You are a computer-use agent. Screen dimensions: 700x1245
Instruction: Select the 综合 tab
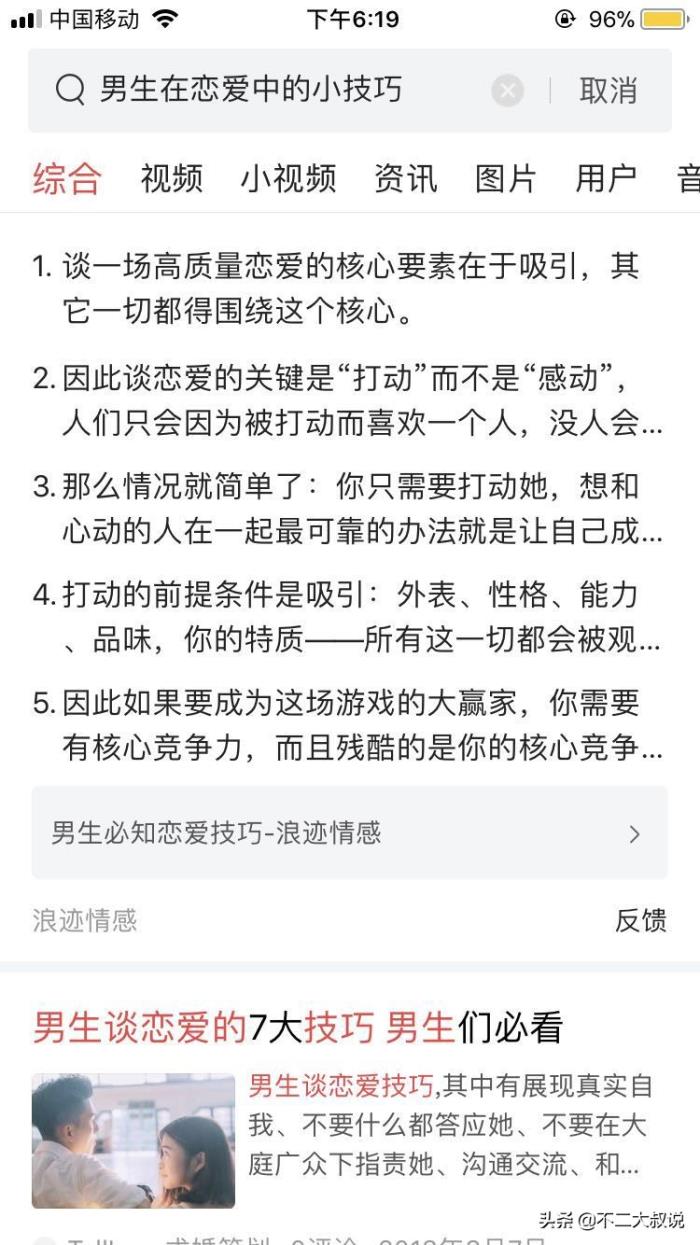67,179
